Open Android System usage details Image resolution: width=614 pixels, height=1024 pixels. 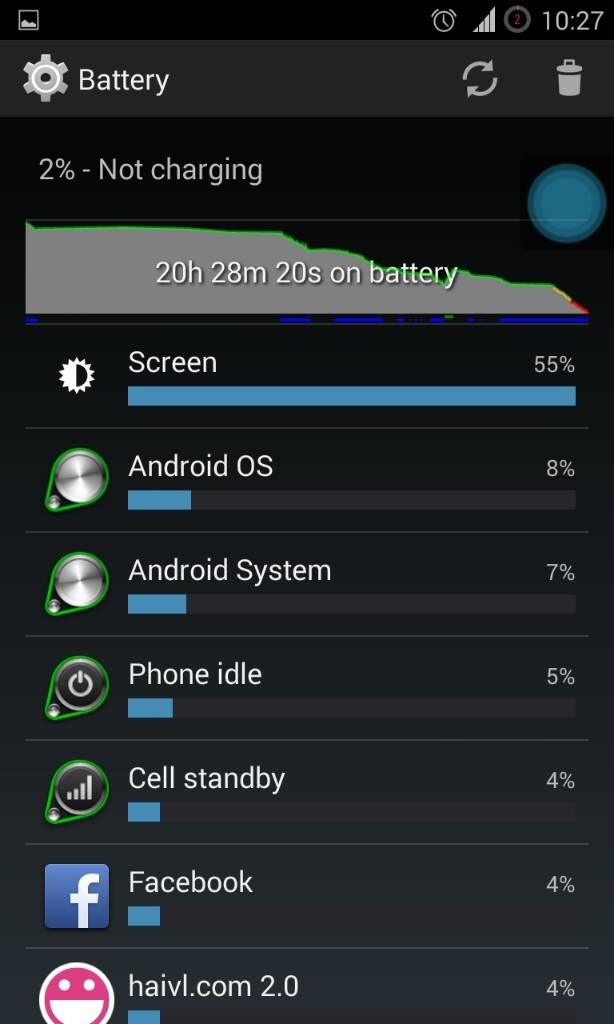click(307, 584)
